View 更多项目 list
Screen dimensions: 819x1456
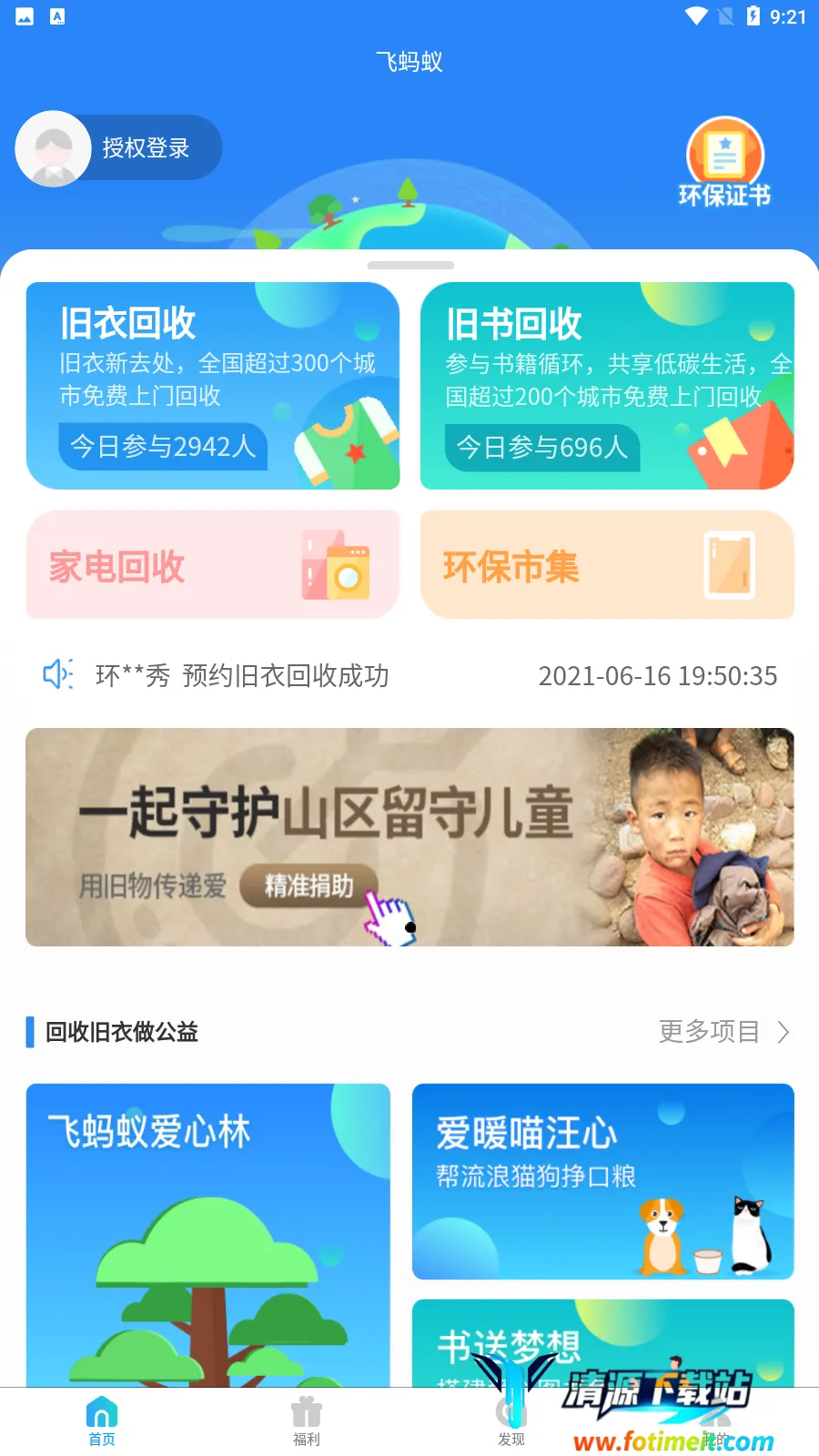click(723, 1031)
